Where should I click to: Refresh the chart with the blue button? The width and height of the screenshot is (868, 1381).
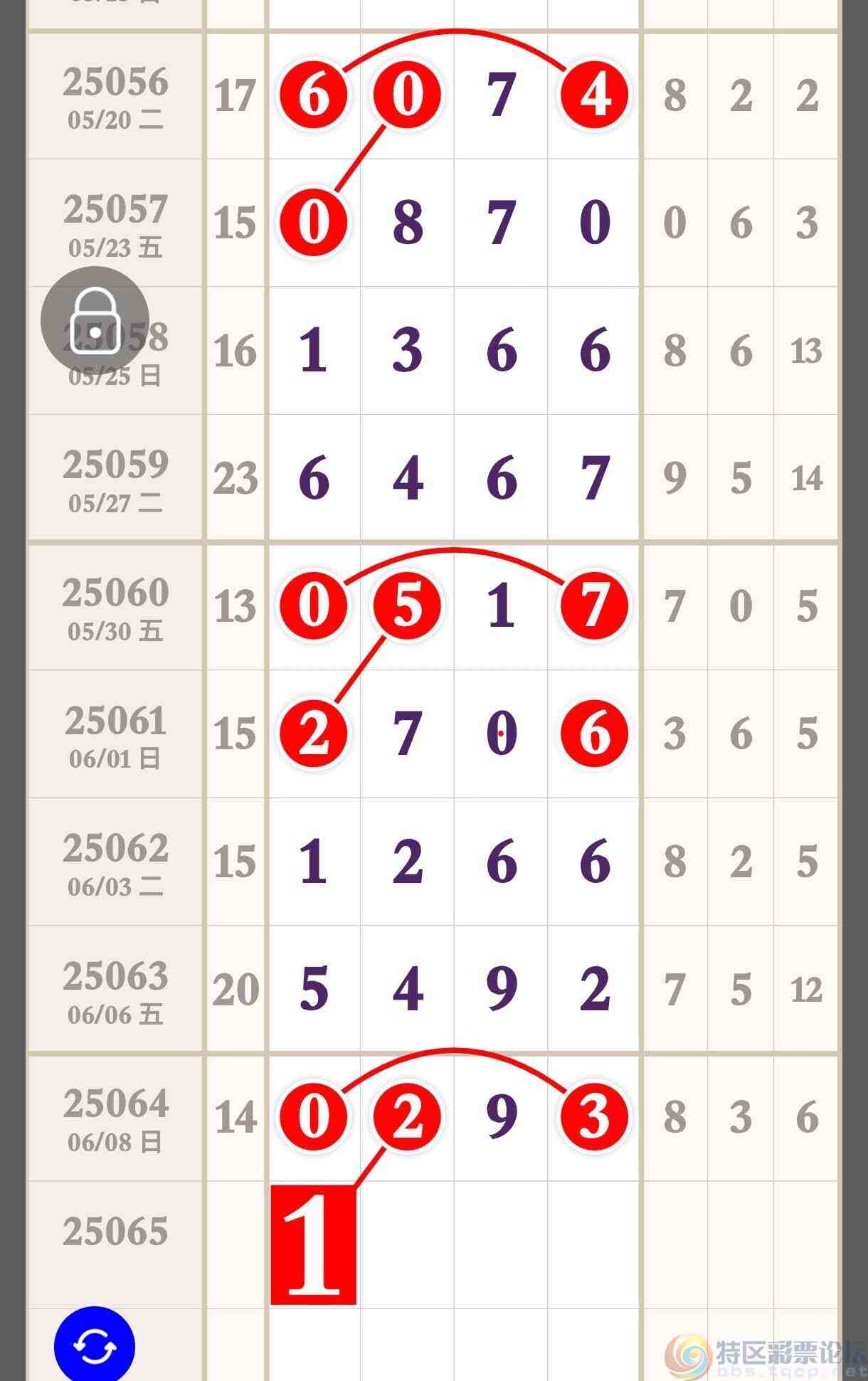pyautogui.click(x=95, y=1345)
